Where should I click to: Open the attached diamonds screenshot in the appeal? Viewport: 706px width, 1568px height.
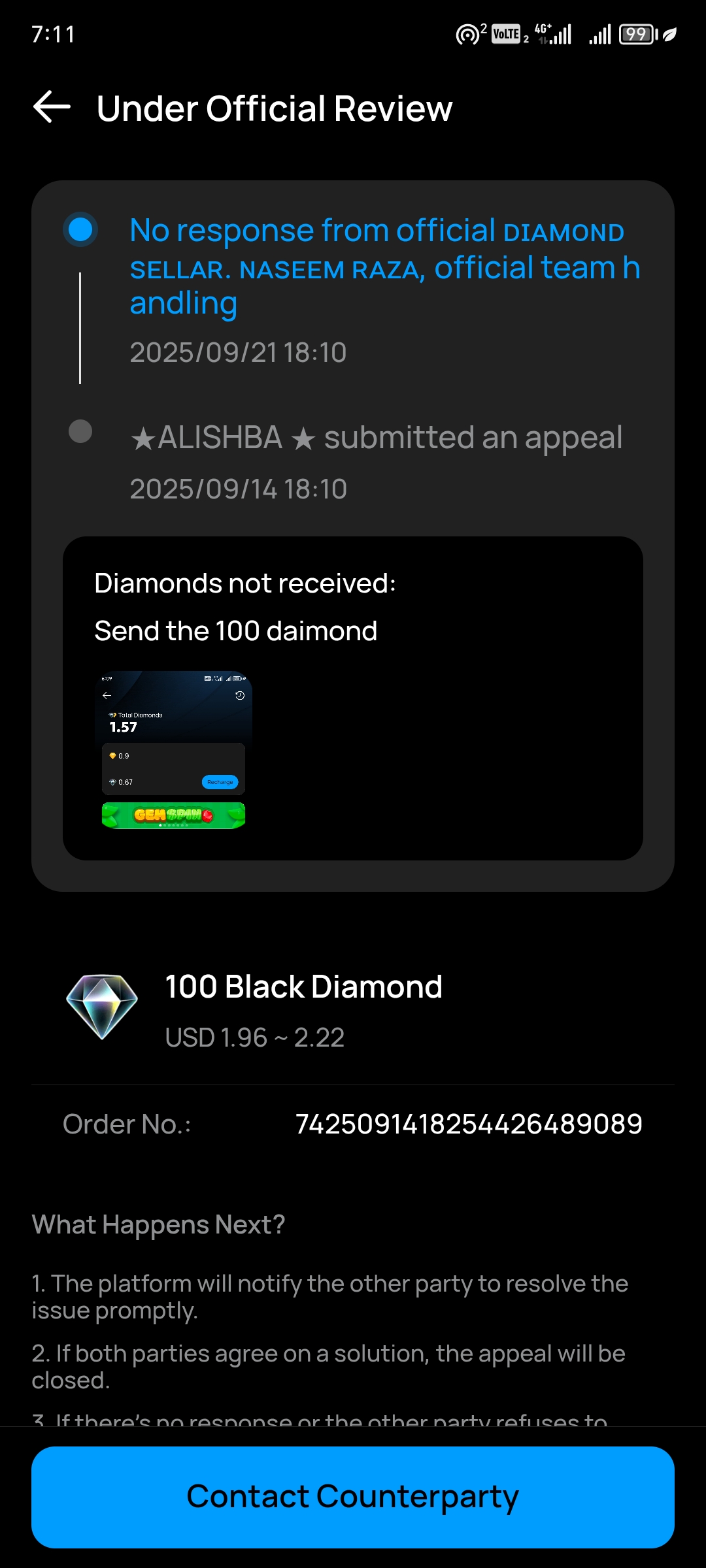(173, 750)
